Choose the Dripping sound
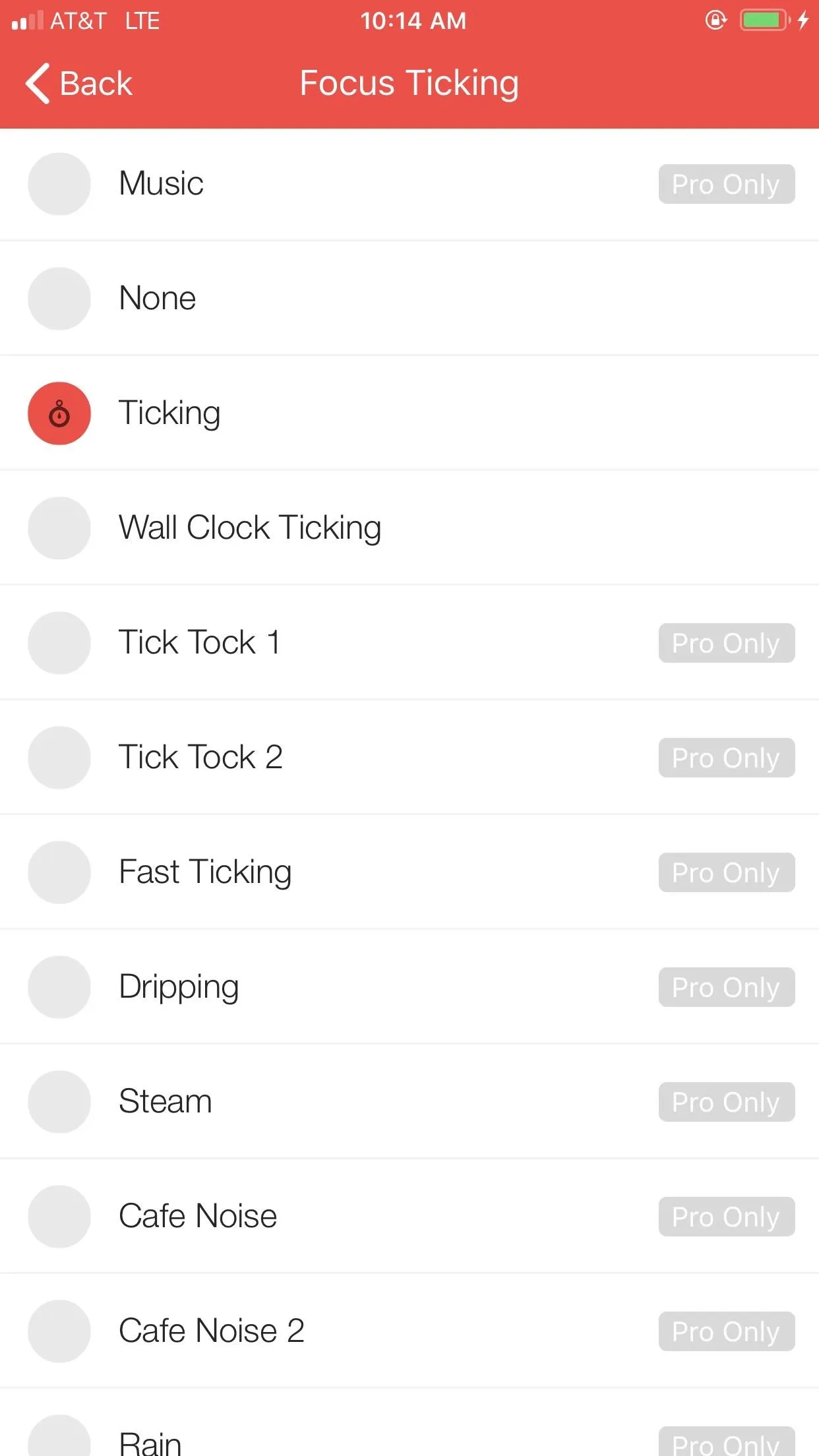 tap(409, 986)
